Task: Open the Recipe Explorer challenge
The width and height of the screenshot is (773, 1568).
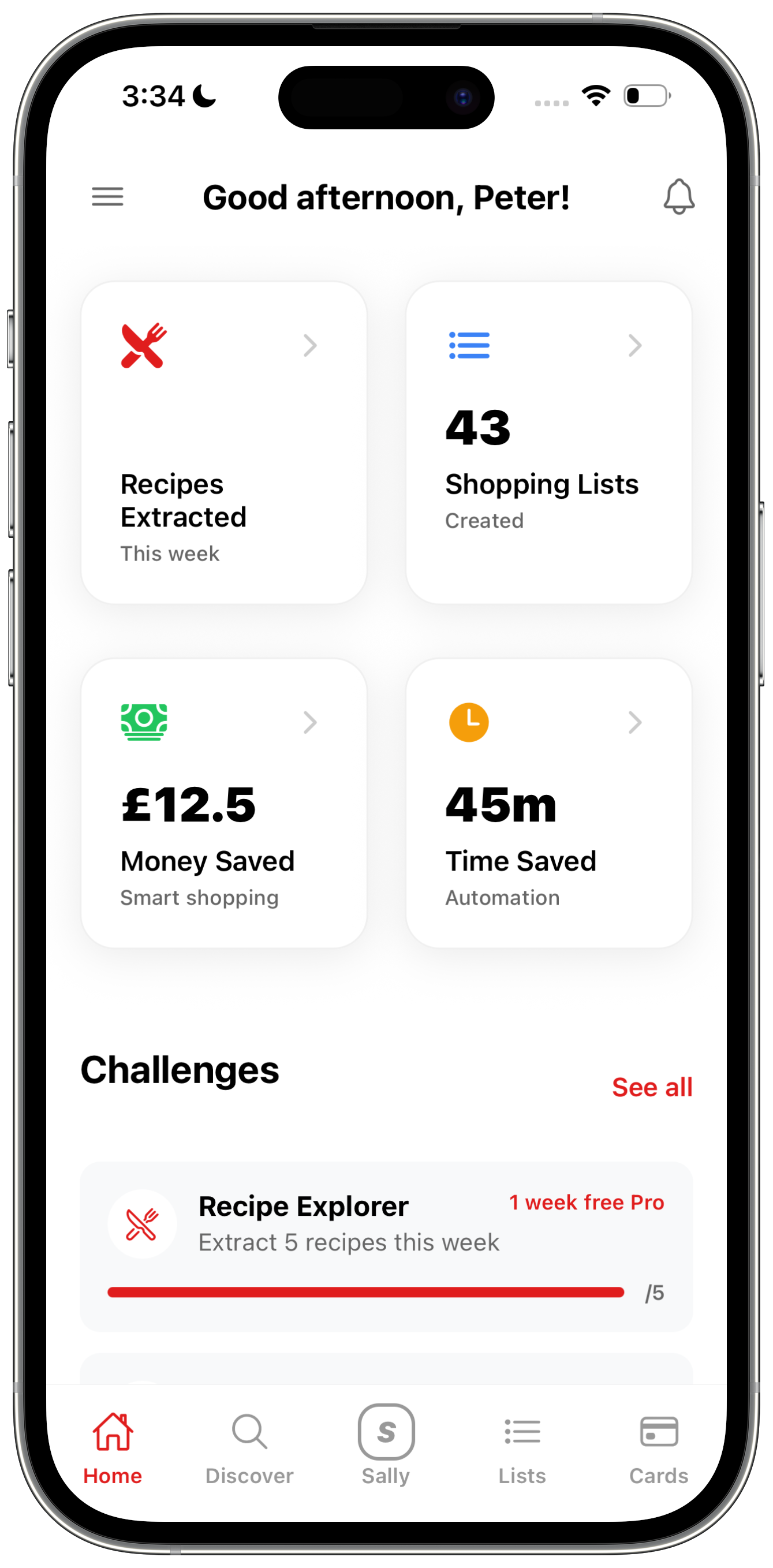Action: (x=386, y=1246)
